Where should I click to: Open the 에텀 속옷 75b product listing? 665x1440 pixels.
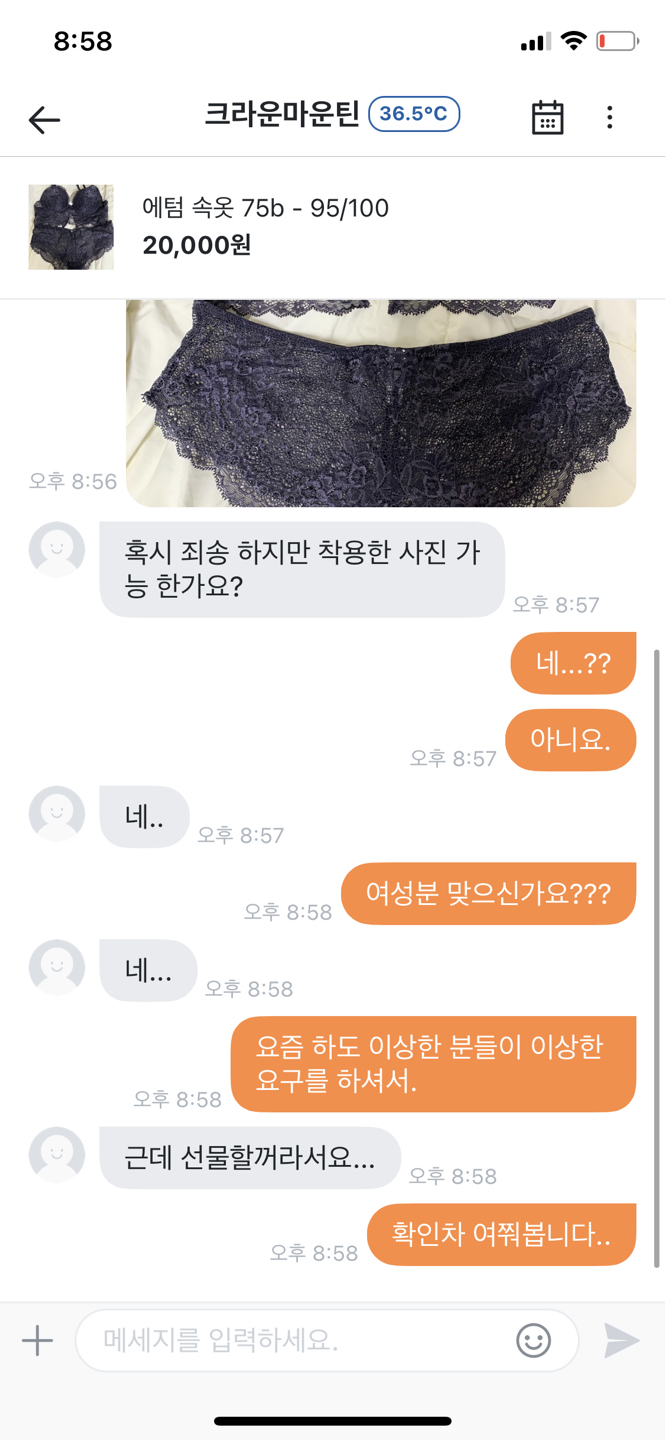[265, 226]
